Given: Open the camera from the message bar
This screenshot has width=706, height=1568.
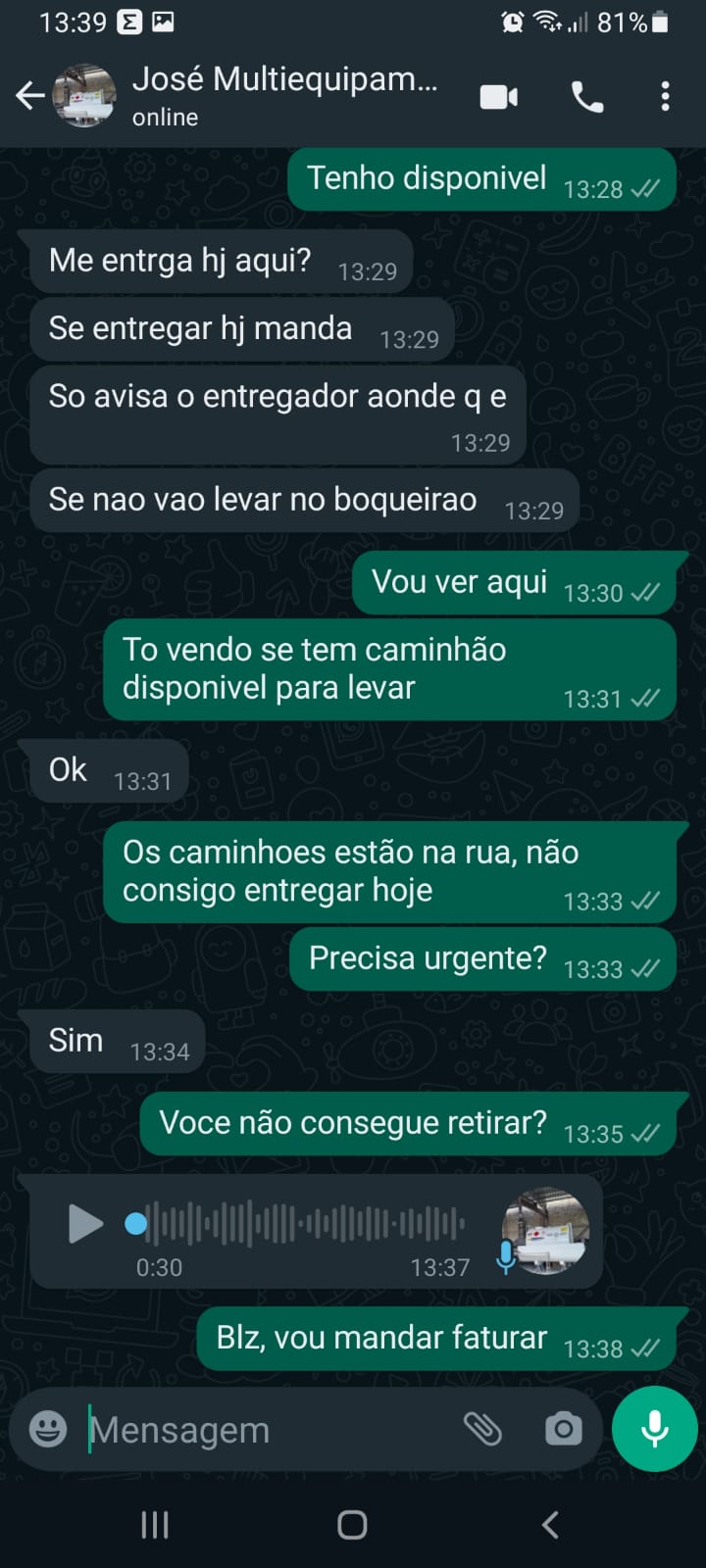Looking at the screenshot, I should [x=564, y=1429].
